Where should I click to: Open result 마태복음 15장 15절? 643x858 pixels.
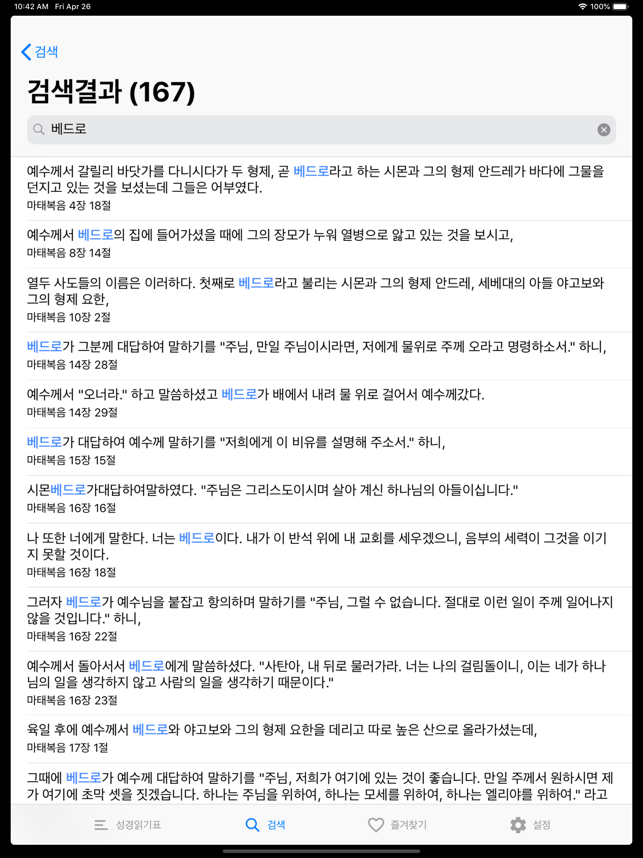point(320,450)
